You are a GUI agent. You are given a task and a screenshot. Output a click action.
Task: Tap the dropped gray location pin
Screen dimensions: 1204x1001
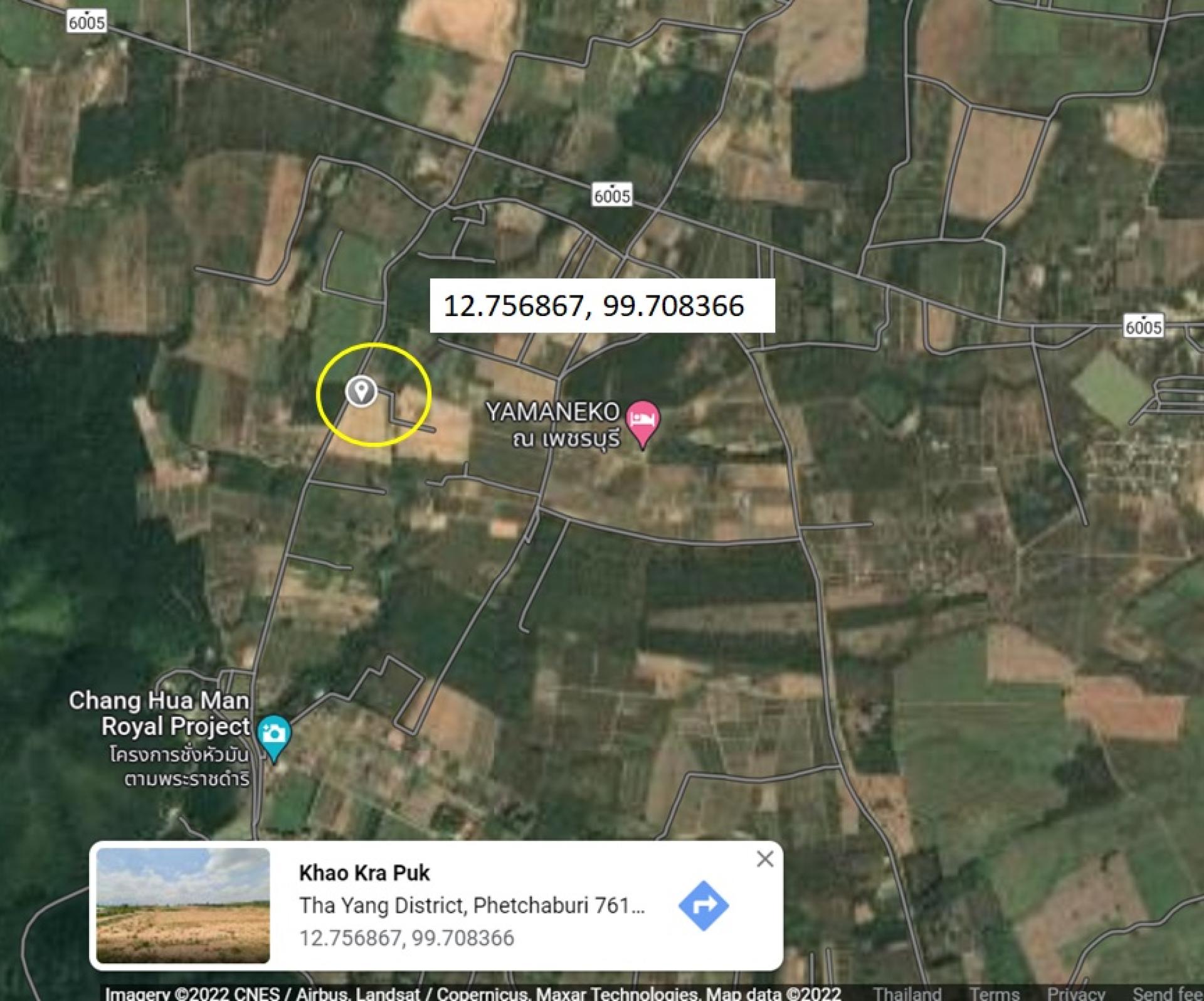pyautogui.click(x=361, y=390)
